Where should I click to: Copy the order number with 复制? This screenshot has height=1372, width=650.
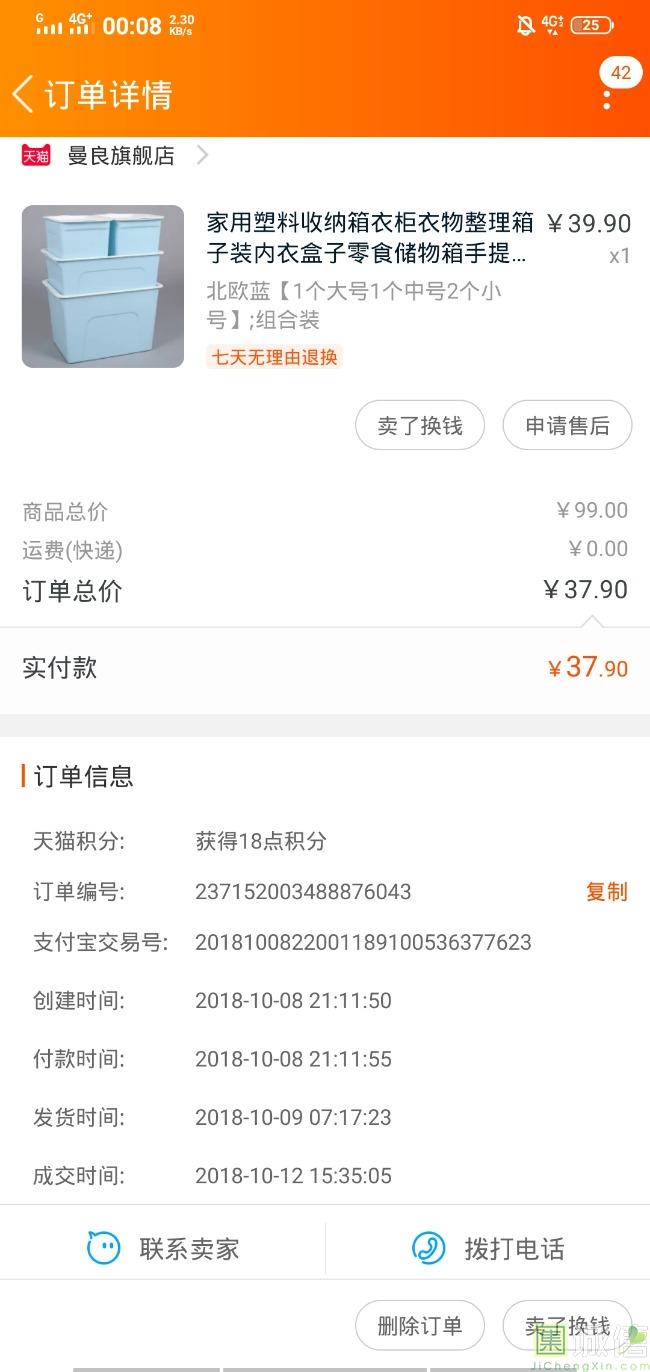pyautogui.click(x=606, y=892)
